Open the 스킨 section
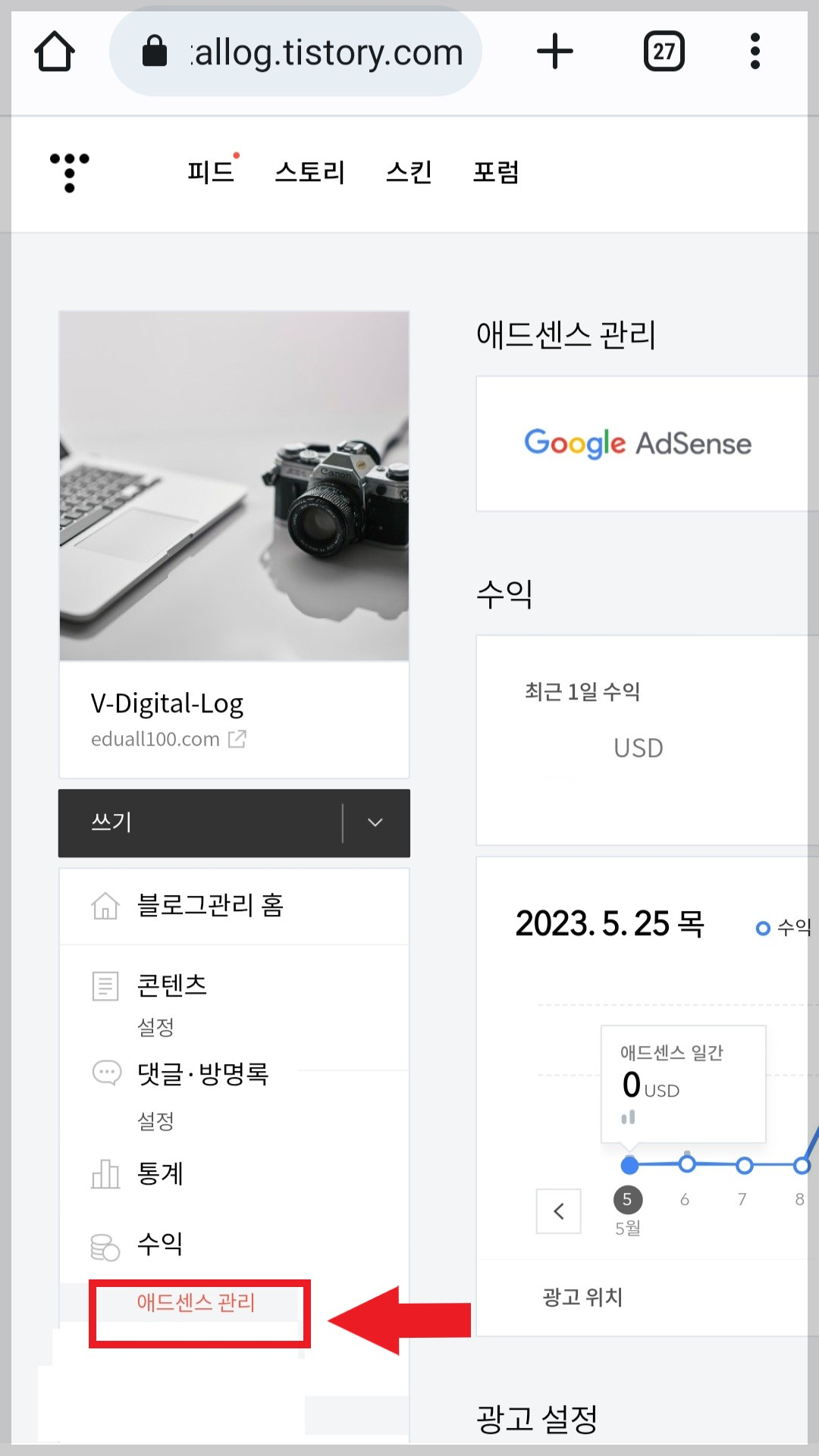The image size is (819, 1456). pyautogui.click(x=409, y=172)
